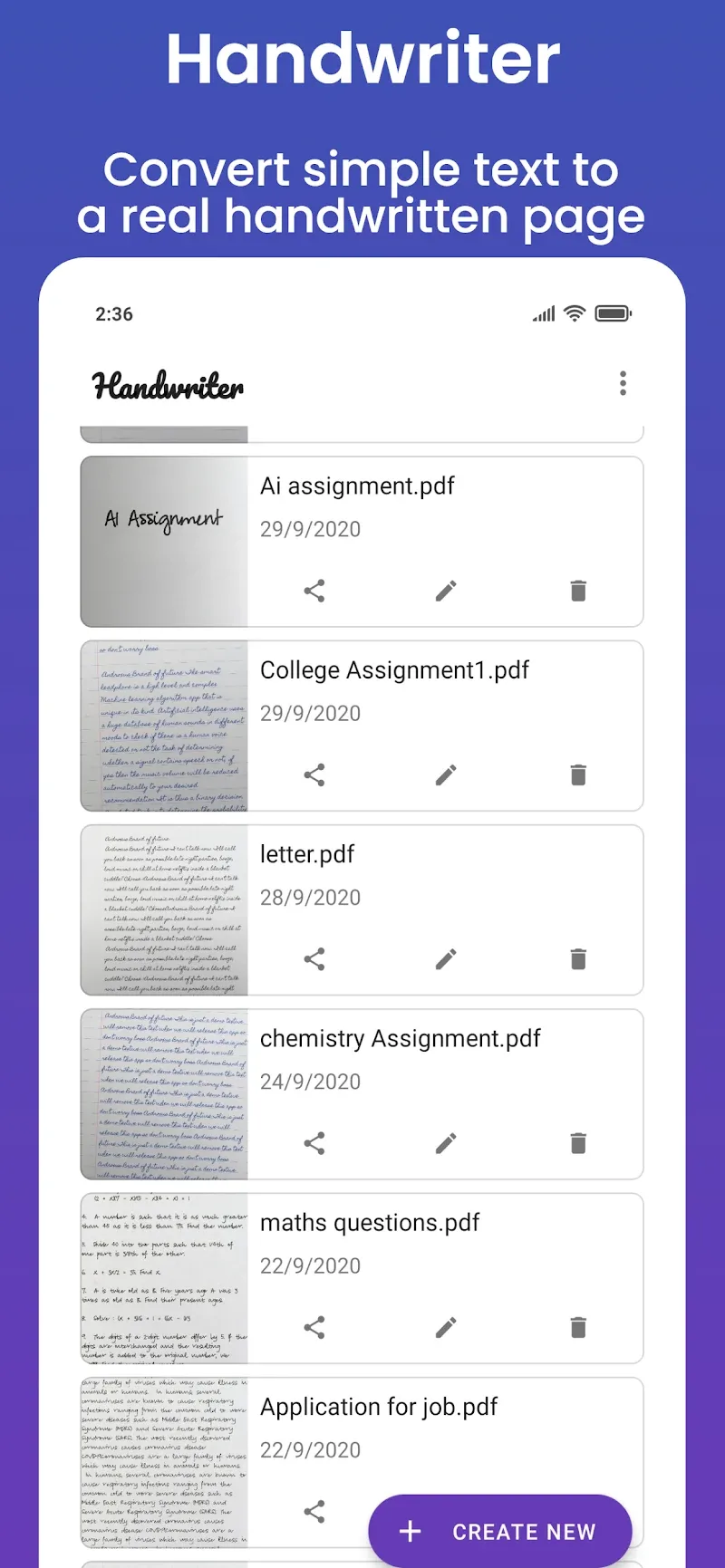
Task: Share the Application for job.pdf
Action: pos(314,1511)
